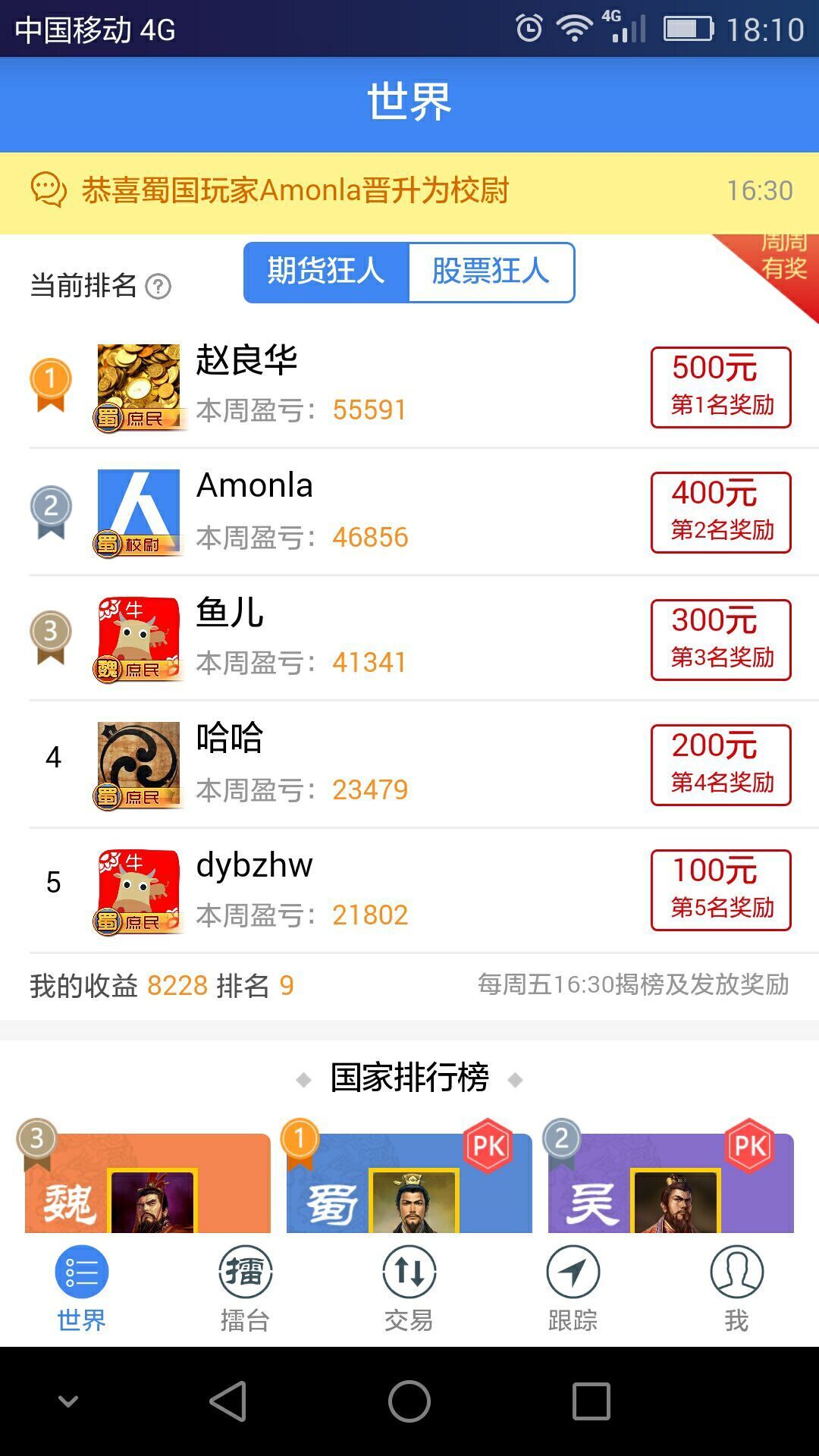This screenshot has height=1456, width=819.
Task: Open the help icon beside 当前排名
Action: [x=158, y=287]
